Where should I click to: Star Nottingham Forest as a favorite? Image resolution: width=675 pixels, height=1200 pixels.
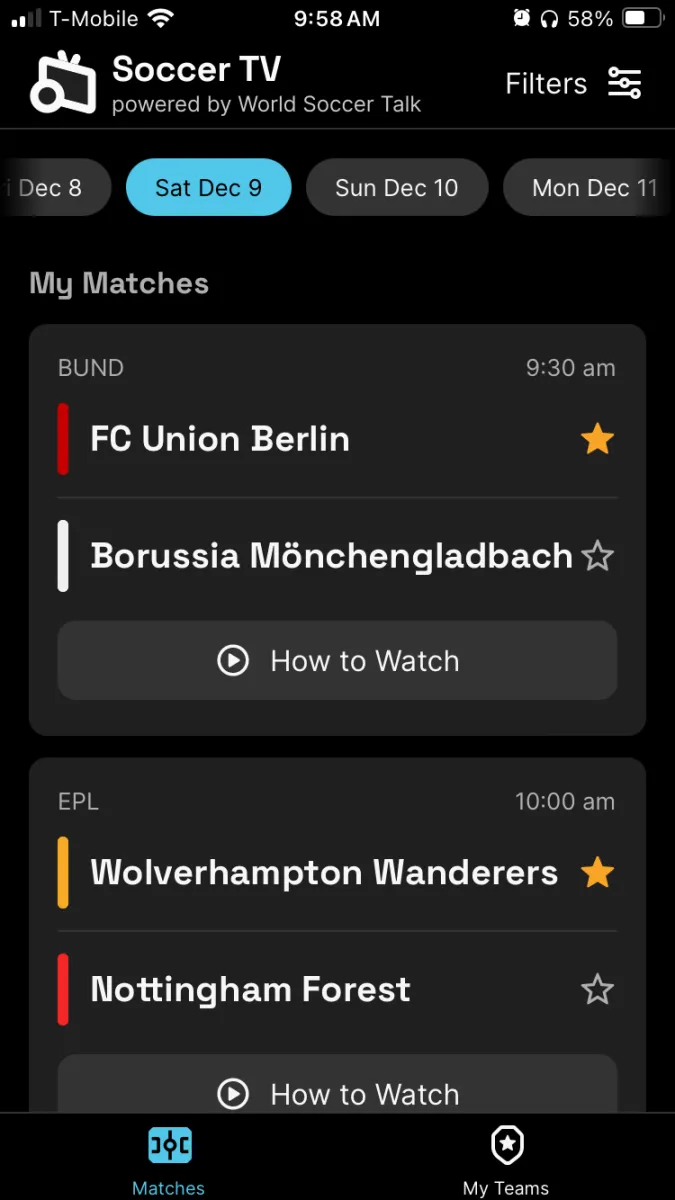pyautogui.click(x=597, y=990)
